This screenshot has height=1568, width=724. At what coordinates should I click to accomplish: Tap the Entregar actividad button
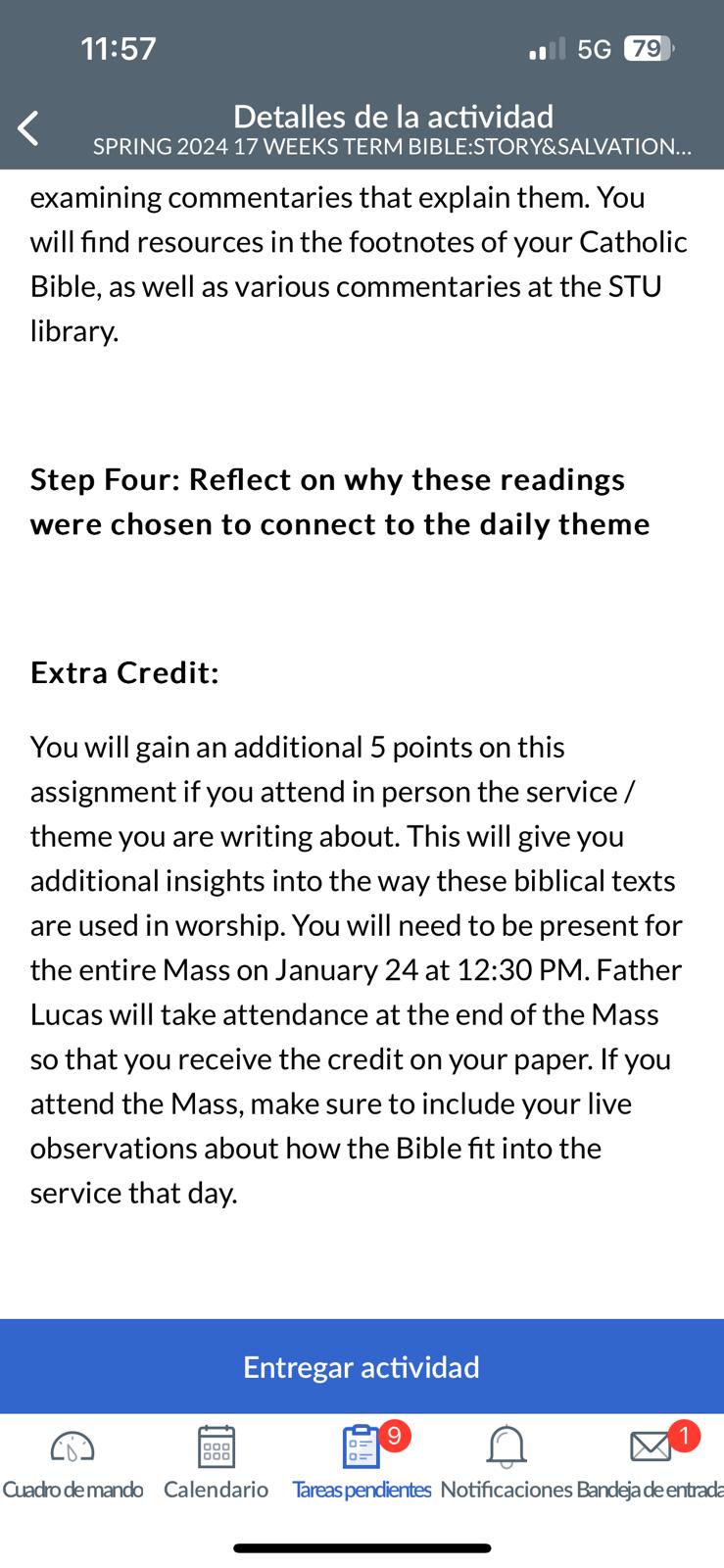[362, 1366]
